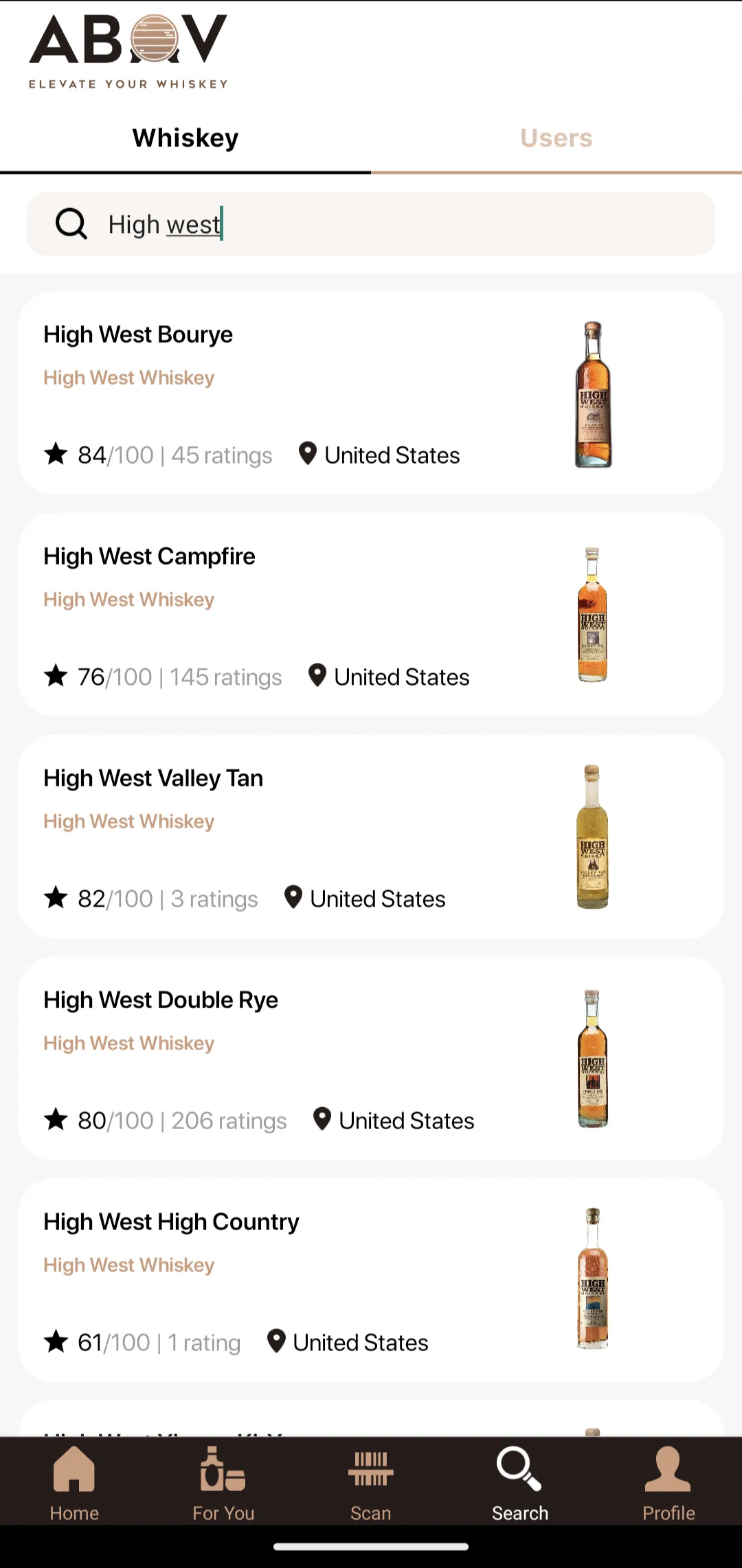Select the star icon beside High West Campfire rating
The image size is (742, 1568).
[56, 676]
